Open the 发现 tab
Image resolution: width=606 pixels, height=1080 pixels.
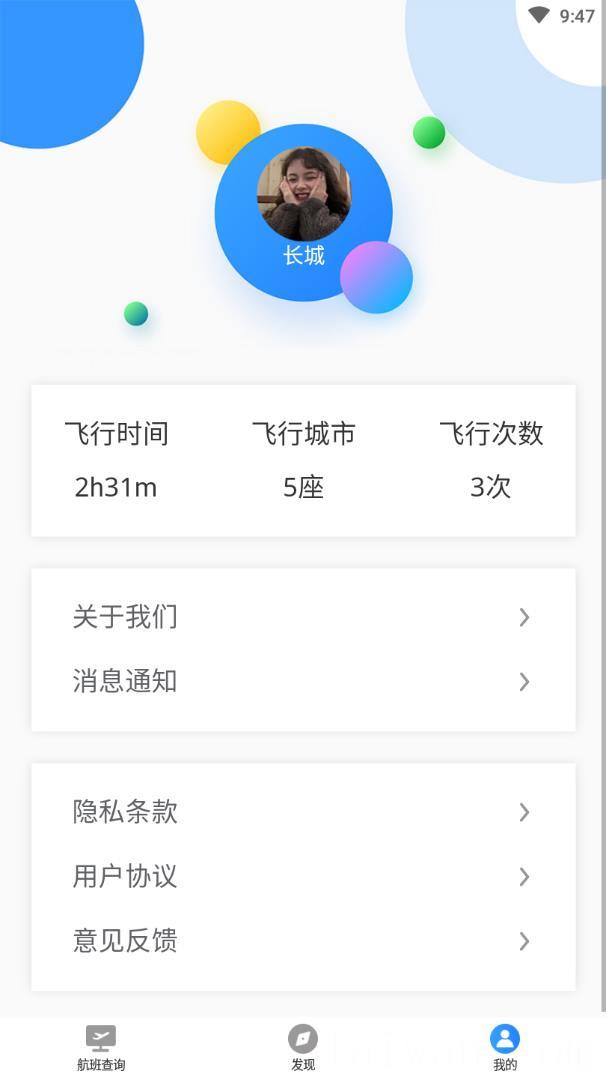[x=303, y=1047]
